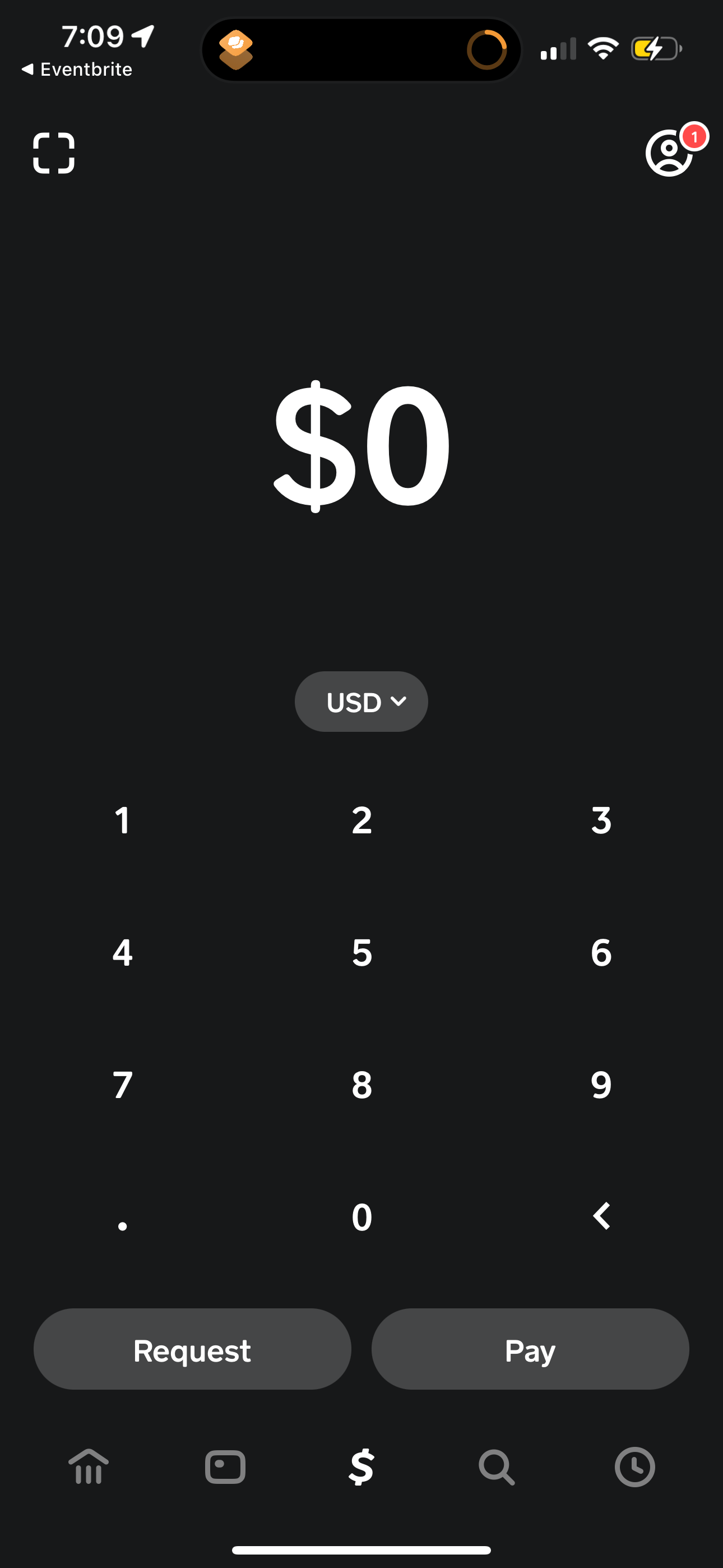Screen dimensions: 723x1568
Task: Open the search magnifier icon
Action: click(x=497, y=1466)
